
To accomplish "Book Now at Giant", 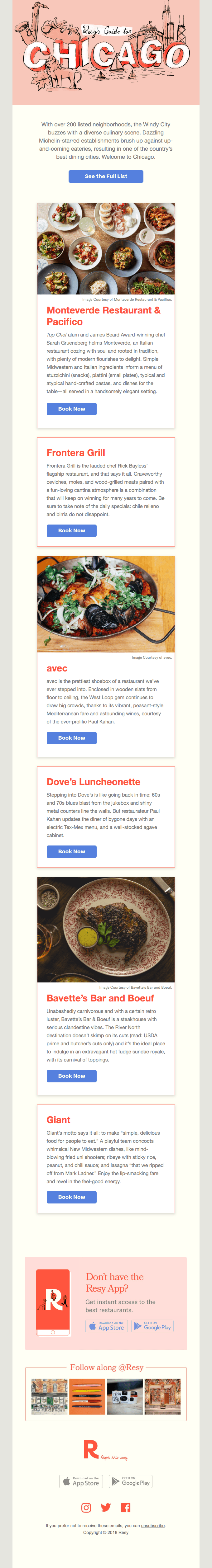I will coord(71,1197).
